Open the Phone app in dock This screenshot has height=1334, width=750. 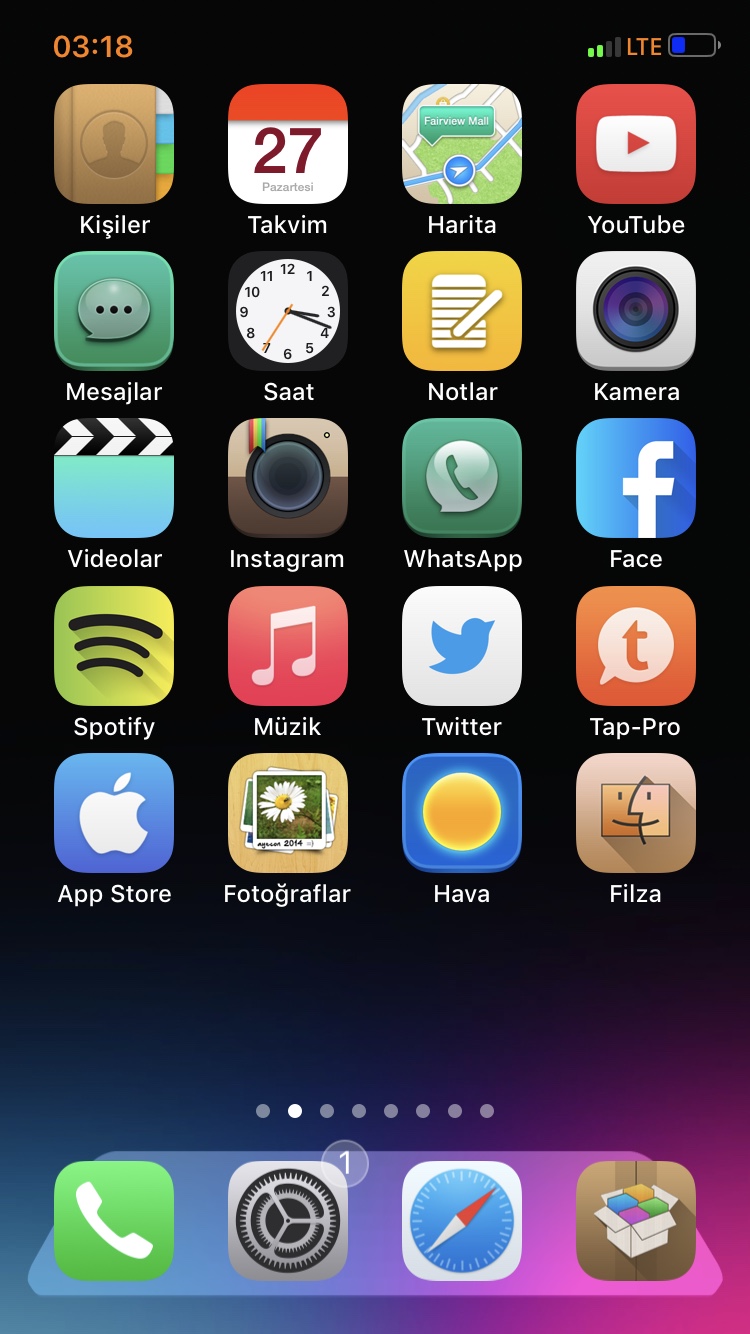click(x=114, y=1221)
